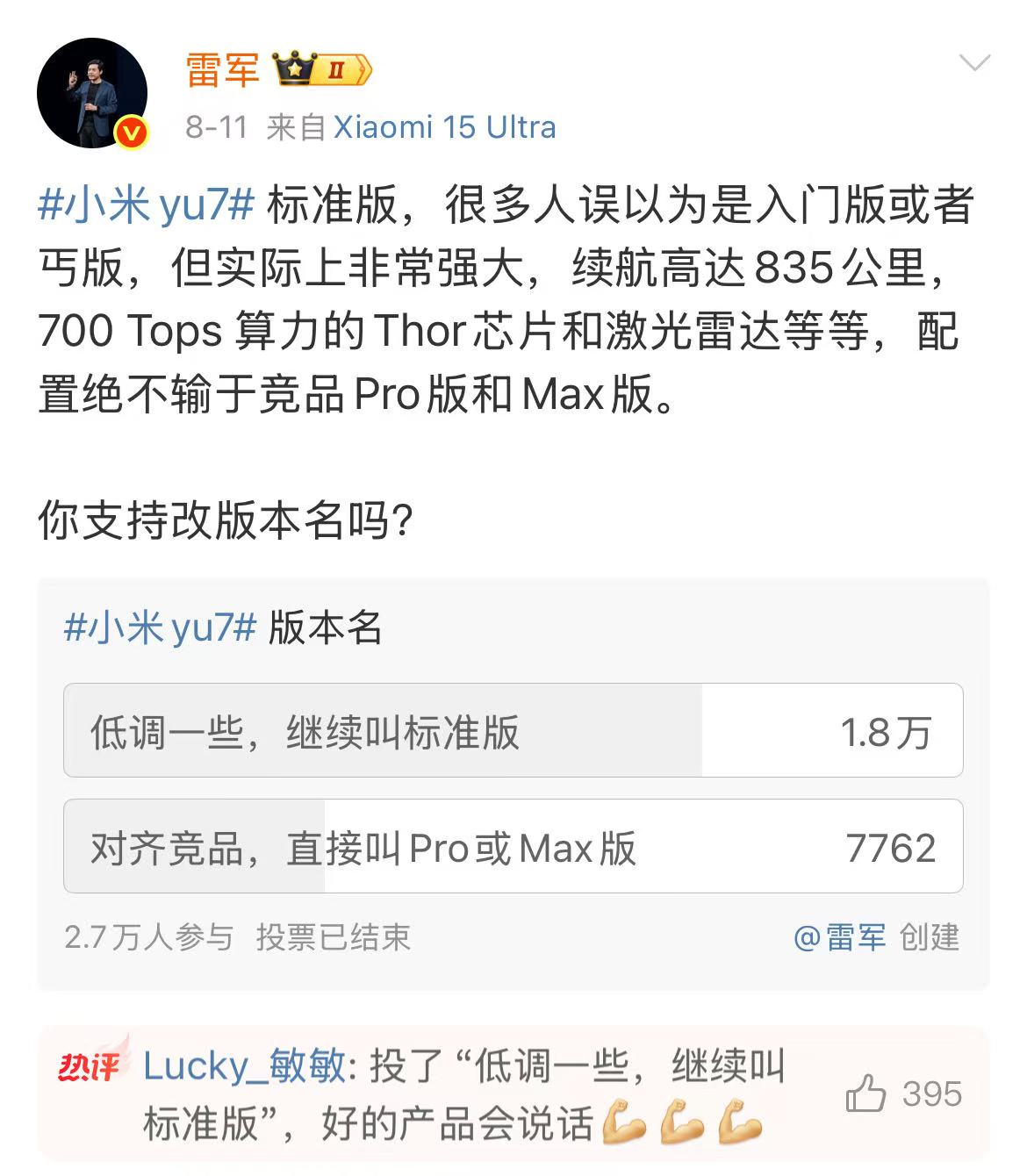
Task: Open @雷军 poll creator link
Action: pyautogui.click(x=839, y=937)
